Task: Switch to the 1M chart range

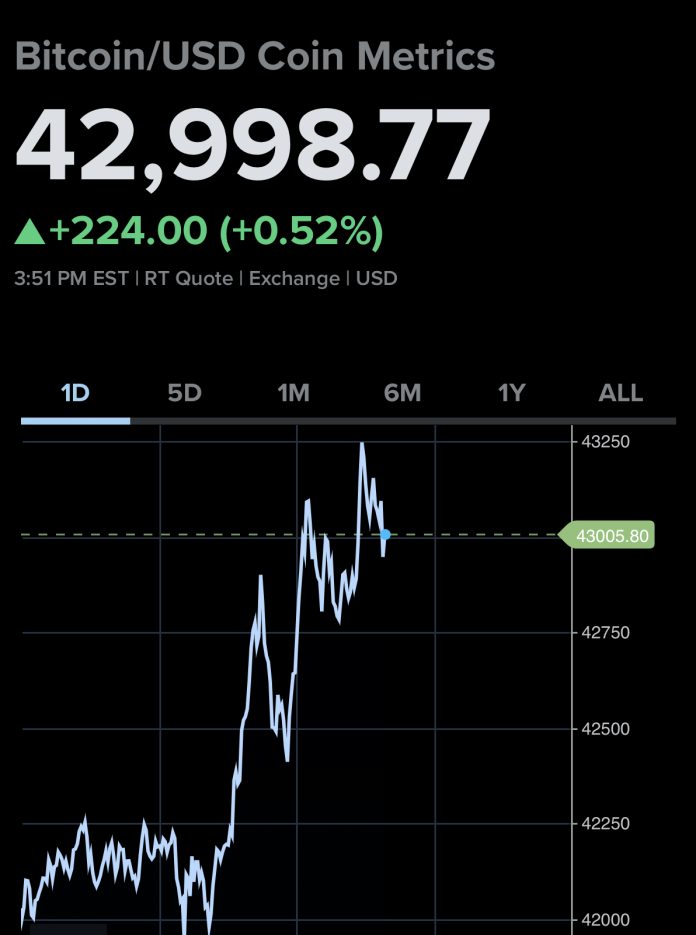Action: (293, 393)
